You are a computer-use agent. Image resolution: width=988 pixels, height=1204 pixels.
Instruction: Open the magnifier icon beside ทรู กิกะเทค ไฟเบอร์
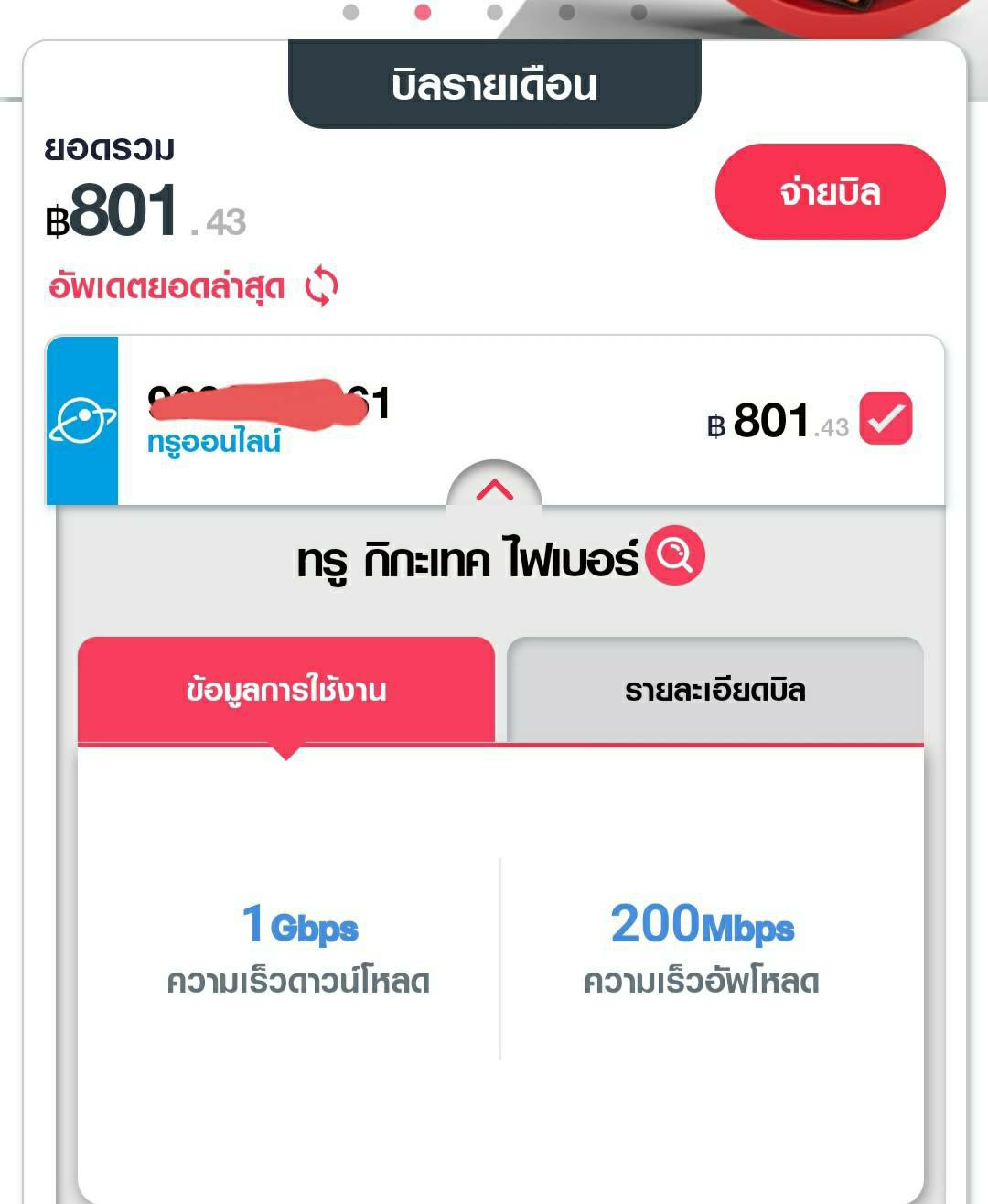(675, 555)
